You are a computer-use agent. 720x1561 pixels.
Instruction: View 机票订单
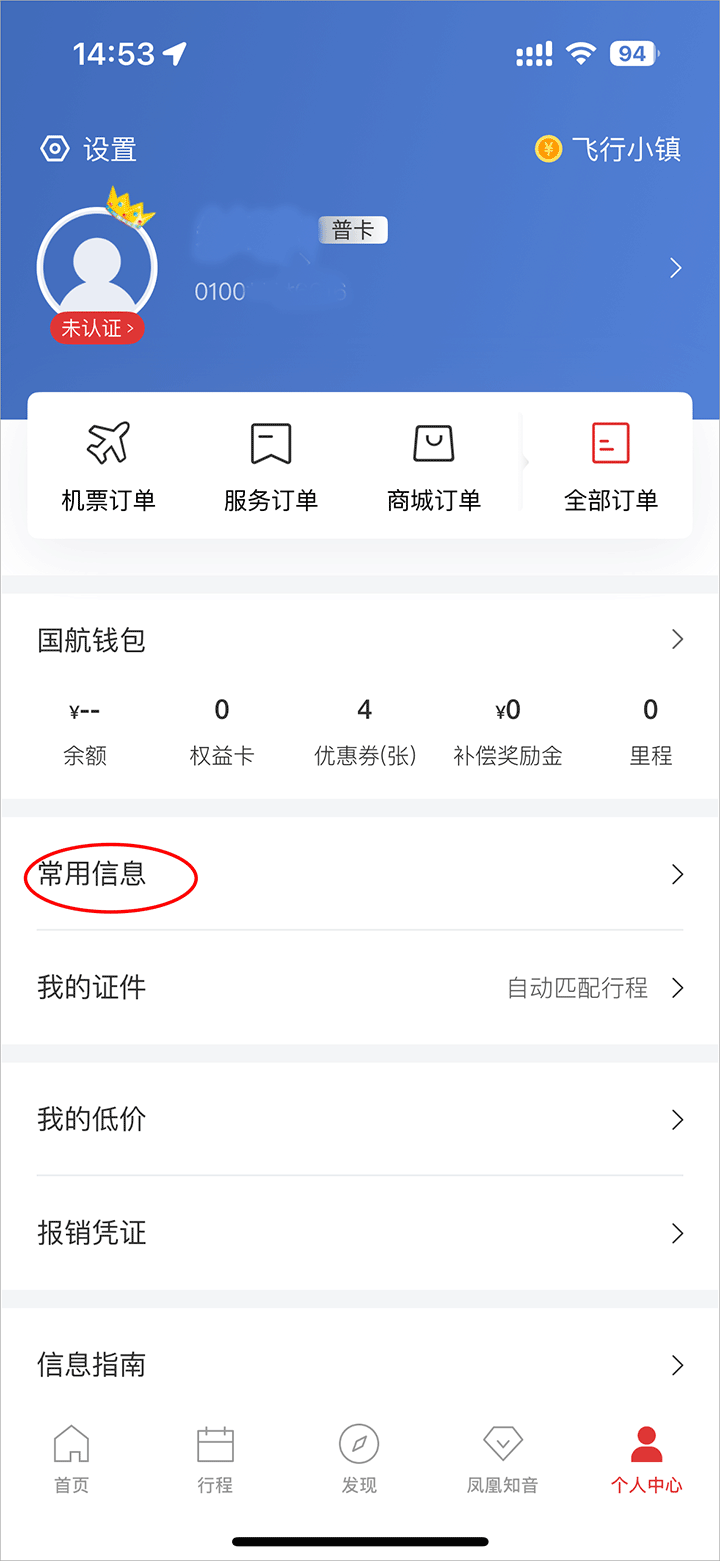pyautogui.click(x=109, y=467)
